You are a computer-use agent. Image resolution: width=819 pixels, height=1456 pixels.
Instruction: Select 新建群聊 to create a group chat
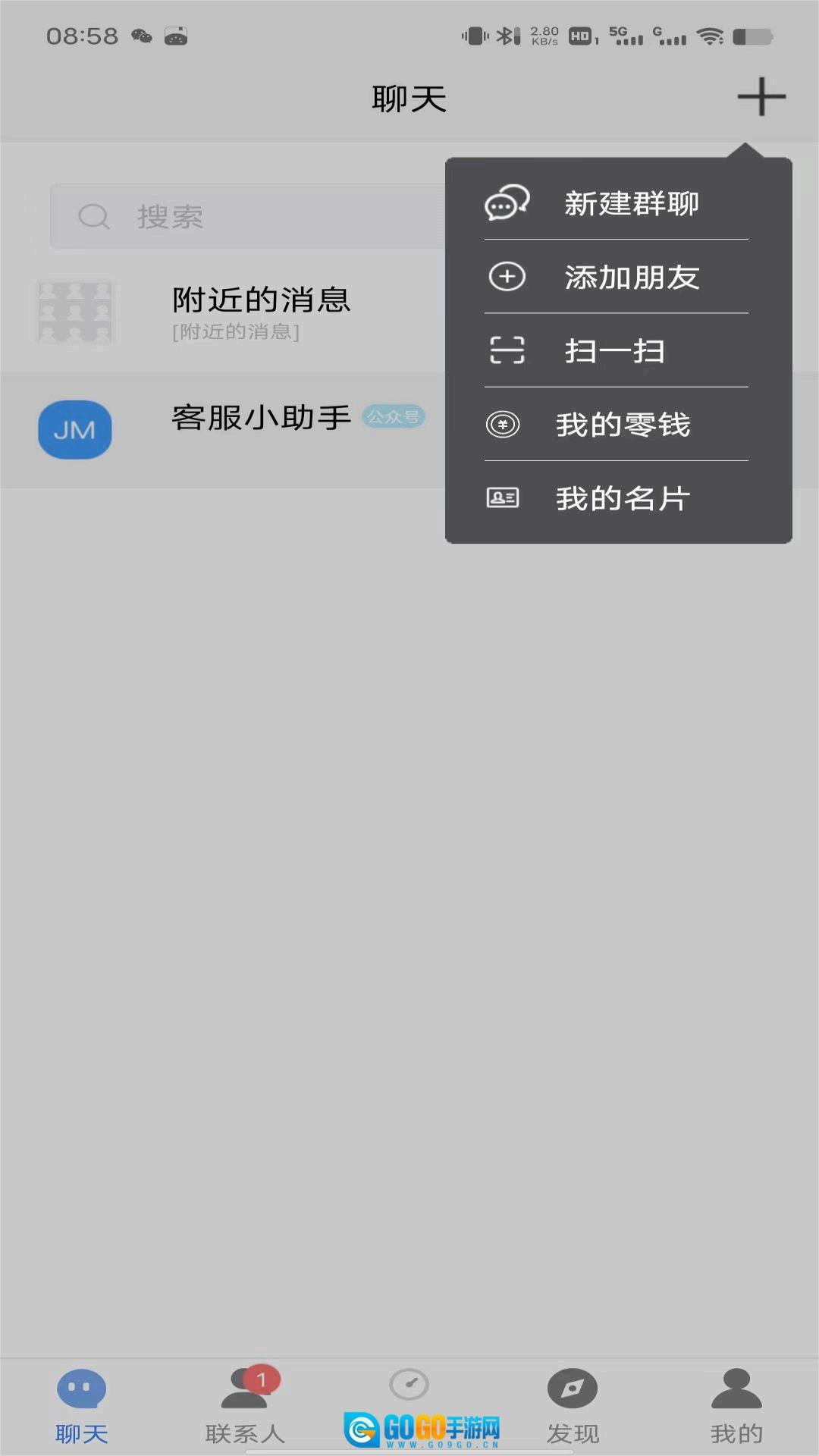[x=617, y=203]
